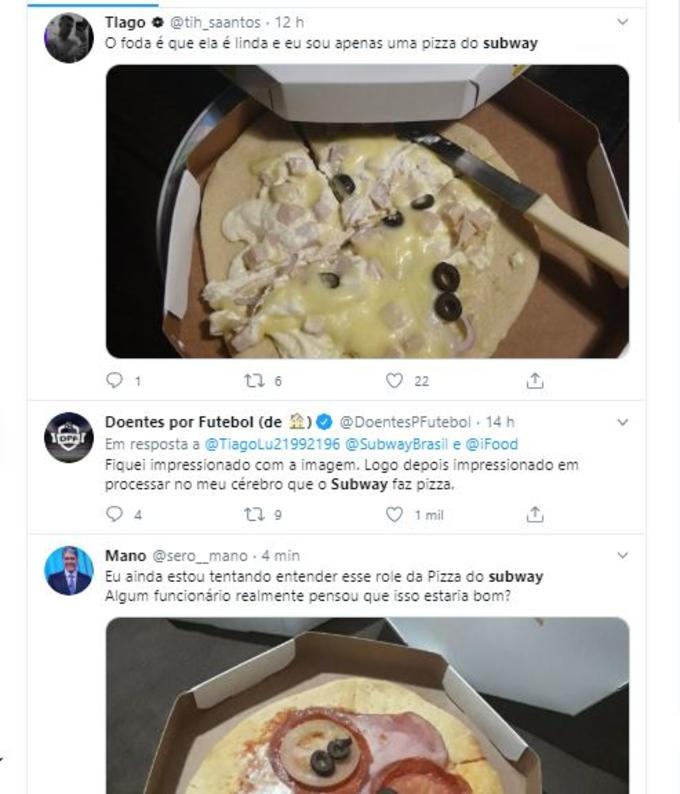The height and width of the screenshot is (794, 680).
Task: Open the @SubwayBrasil mention link
Action: pyautogui.click(x=393, y=444)
